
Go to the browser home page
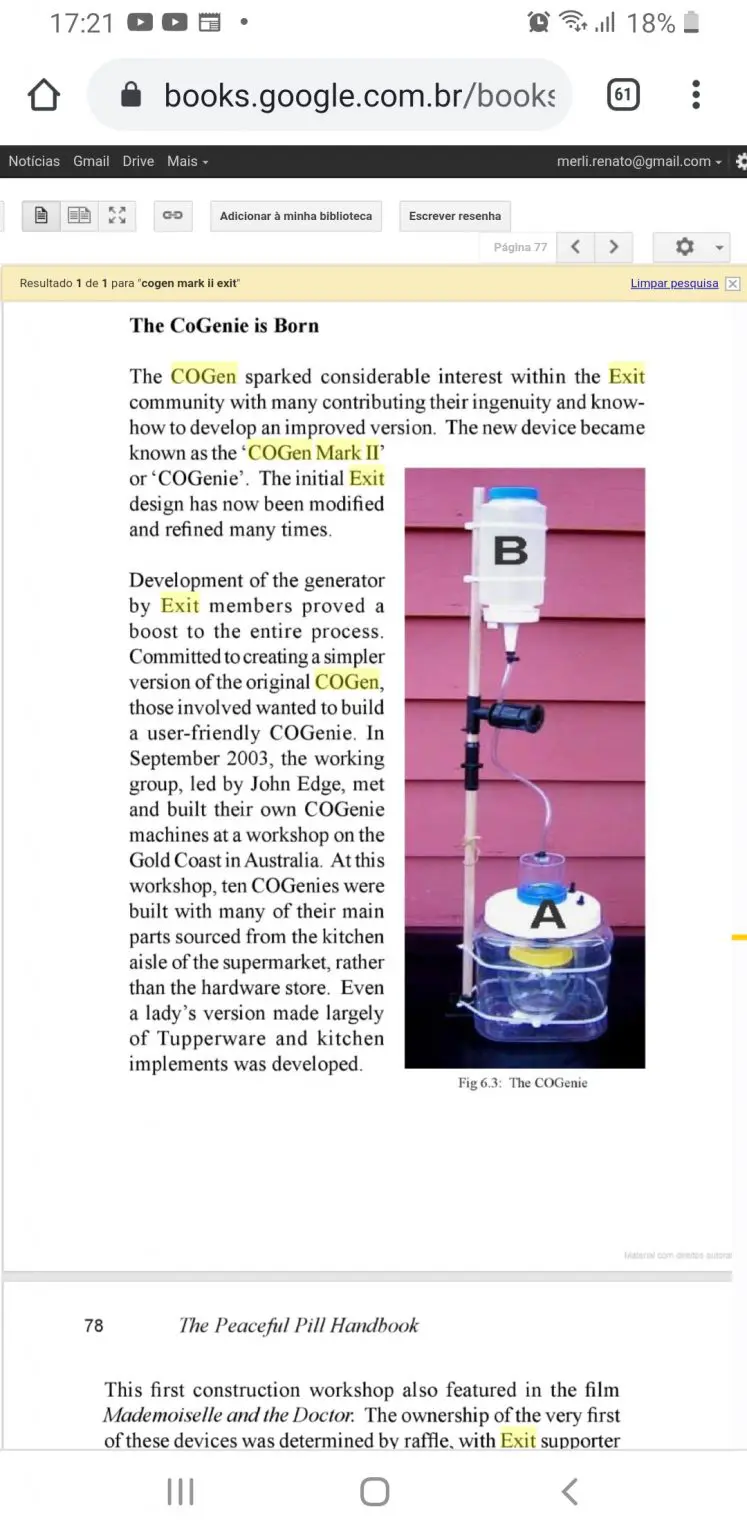click(x=43, y=95)
